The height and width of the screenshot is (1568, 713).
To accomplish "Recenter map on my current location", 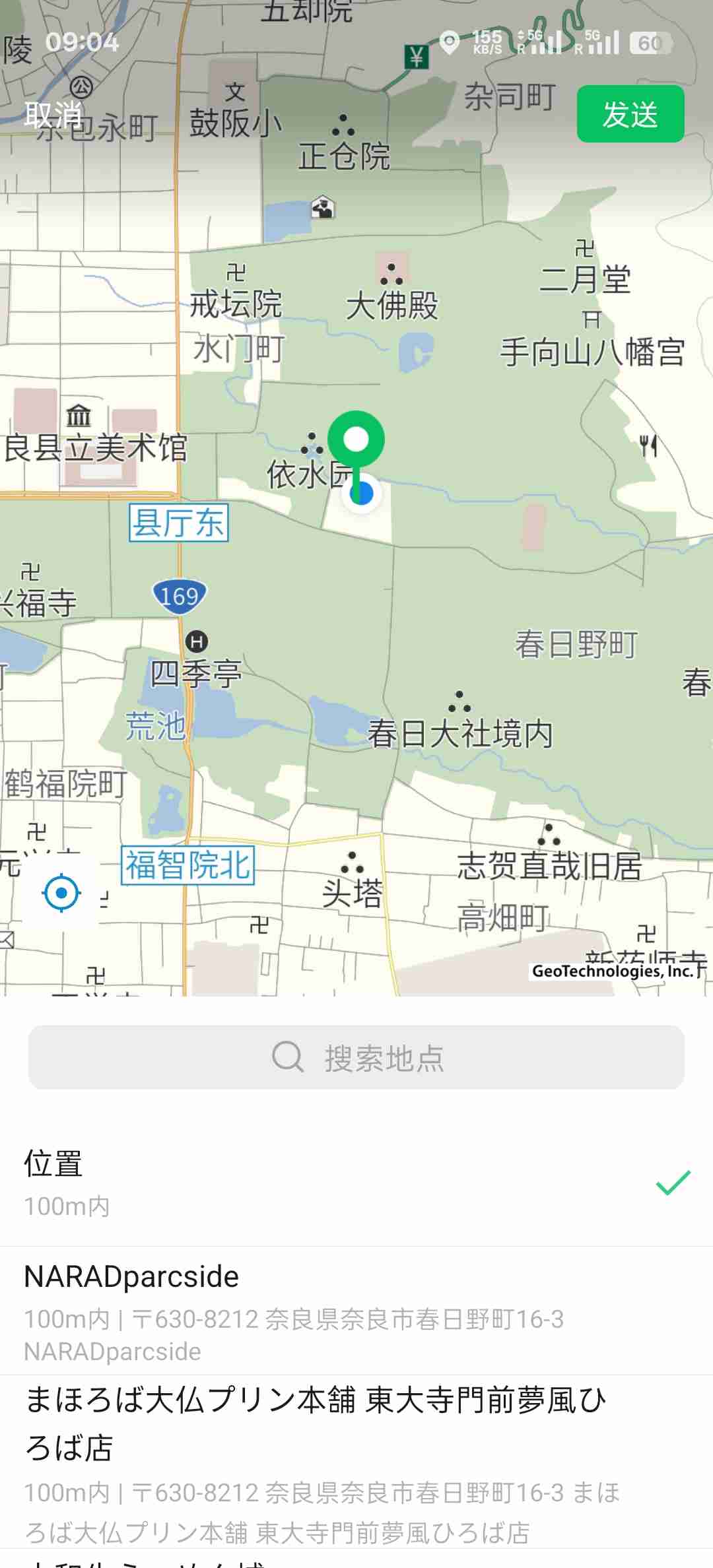I will (61, 893).
